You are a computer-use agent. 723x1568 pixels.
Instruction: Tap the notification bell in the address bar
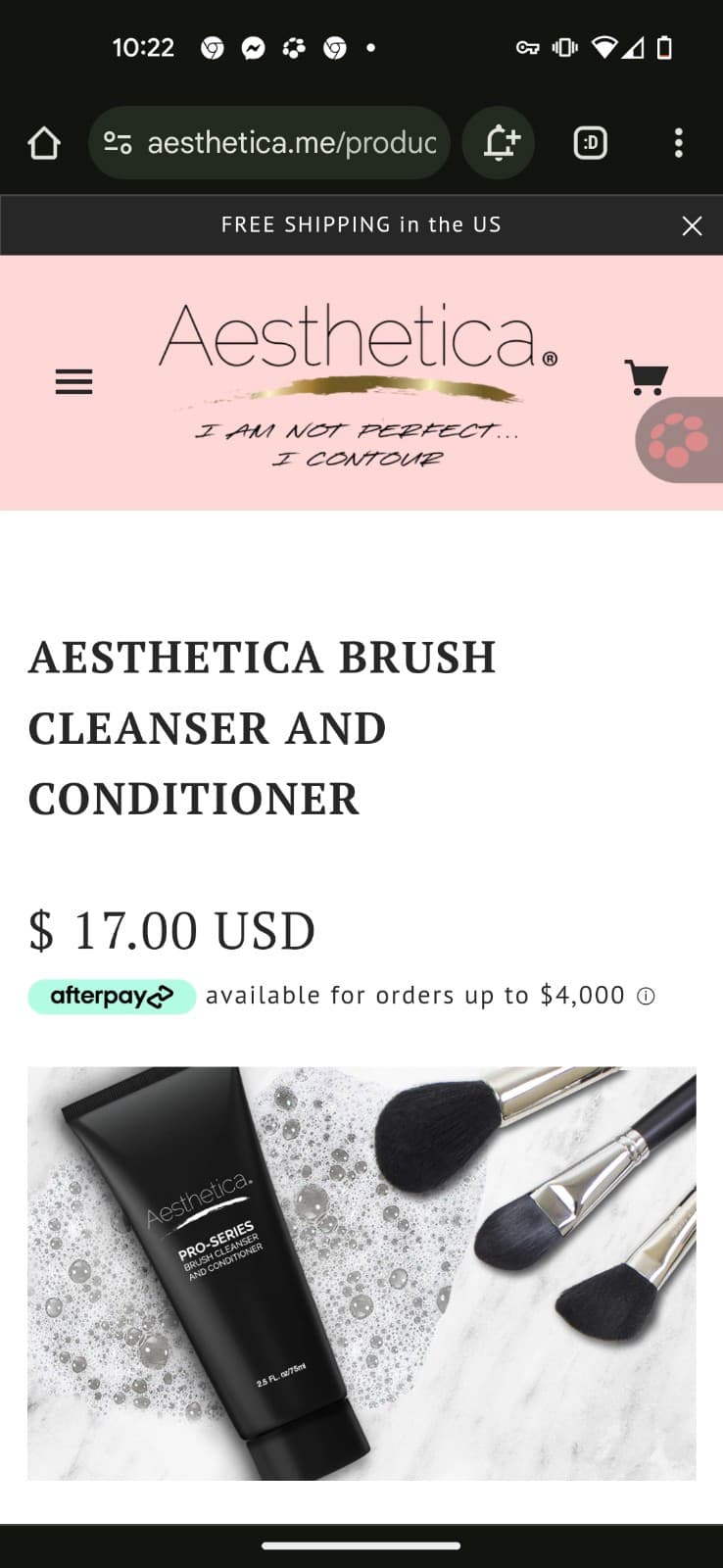(x=499, y=142)
